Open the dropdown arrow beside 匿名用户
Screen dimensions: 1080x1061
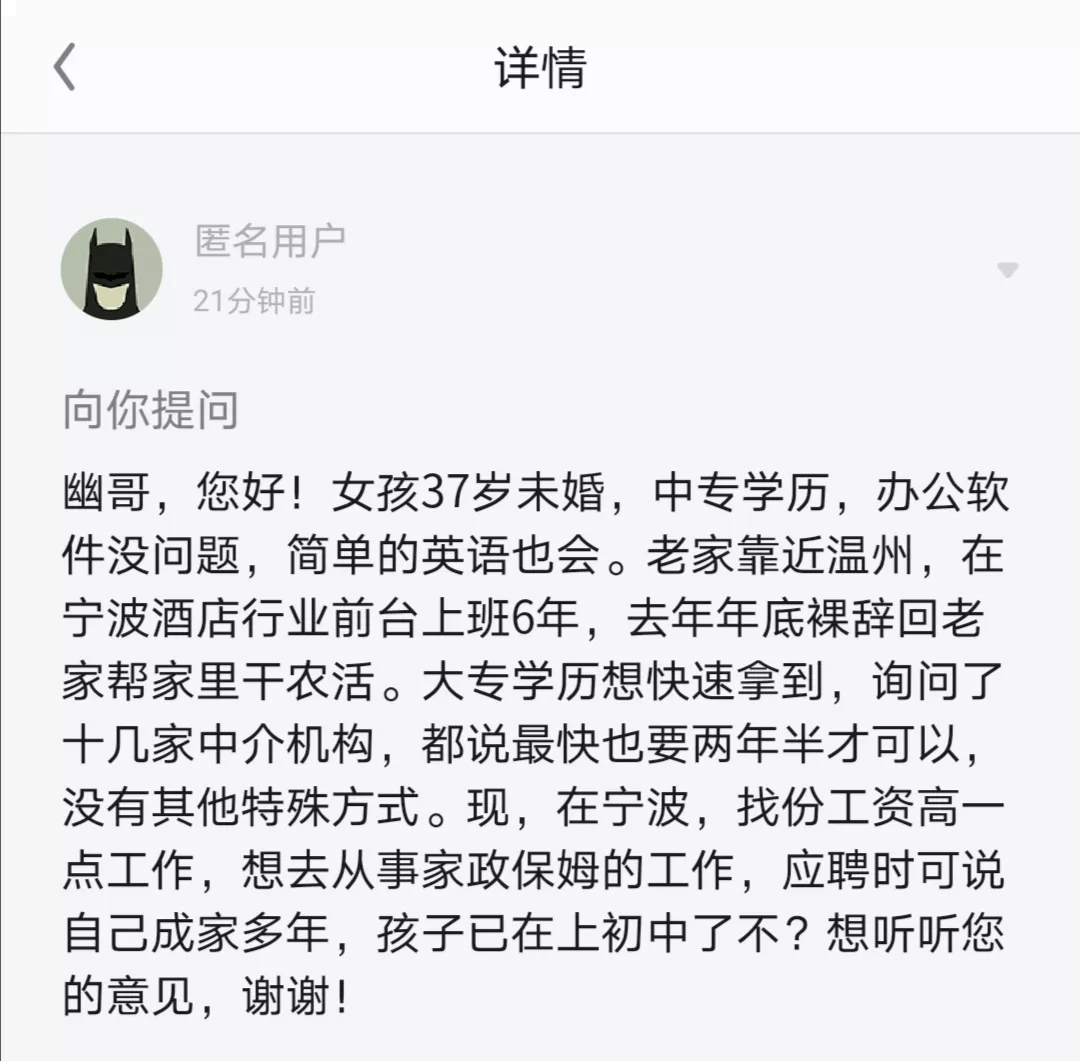[x=1007, y=270]
